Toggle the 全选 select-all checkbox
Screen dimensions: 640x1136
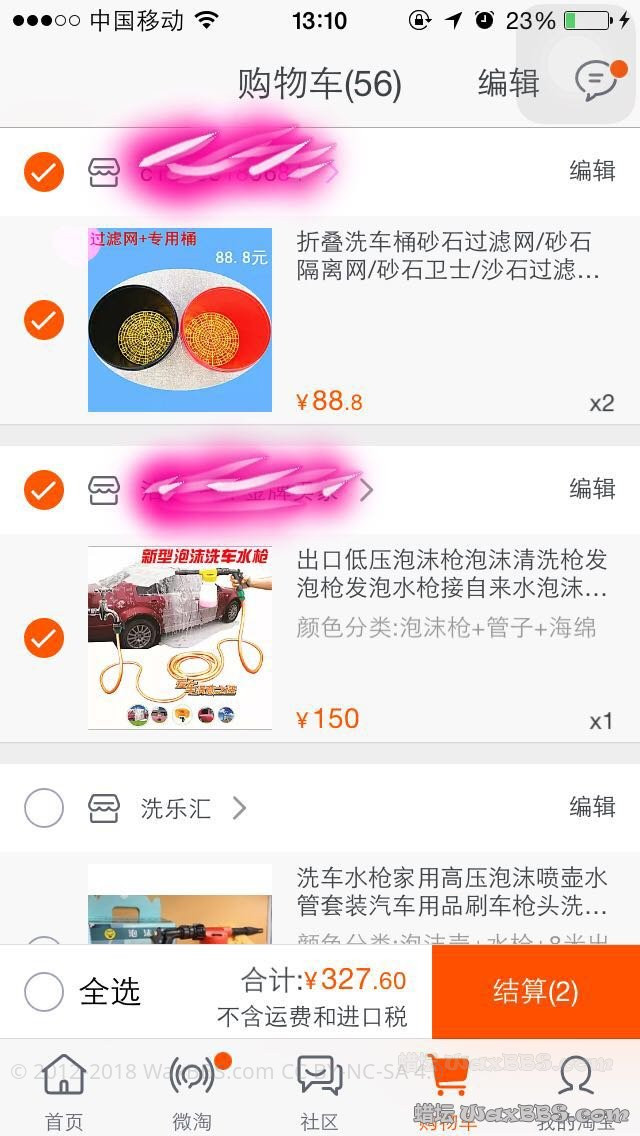point(44,992)
